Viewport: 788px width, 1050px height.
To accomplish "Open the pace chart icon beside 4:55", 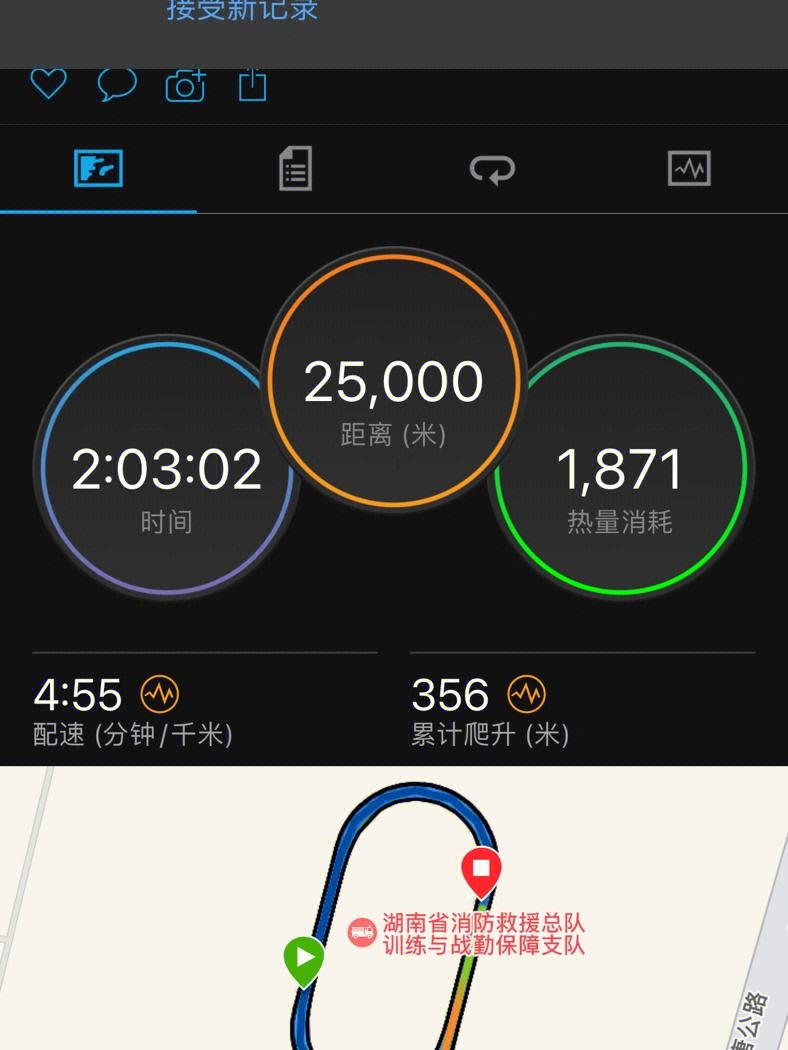I will [159, 693].
